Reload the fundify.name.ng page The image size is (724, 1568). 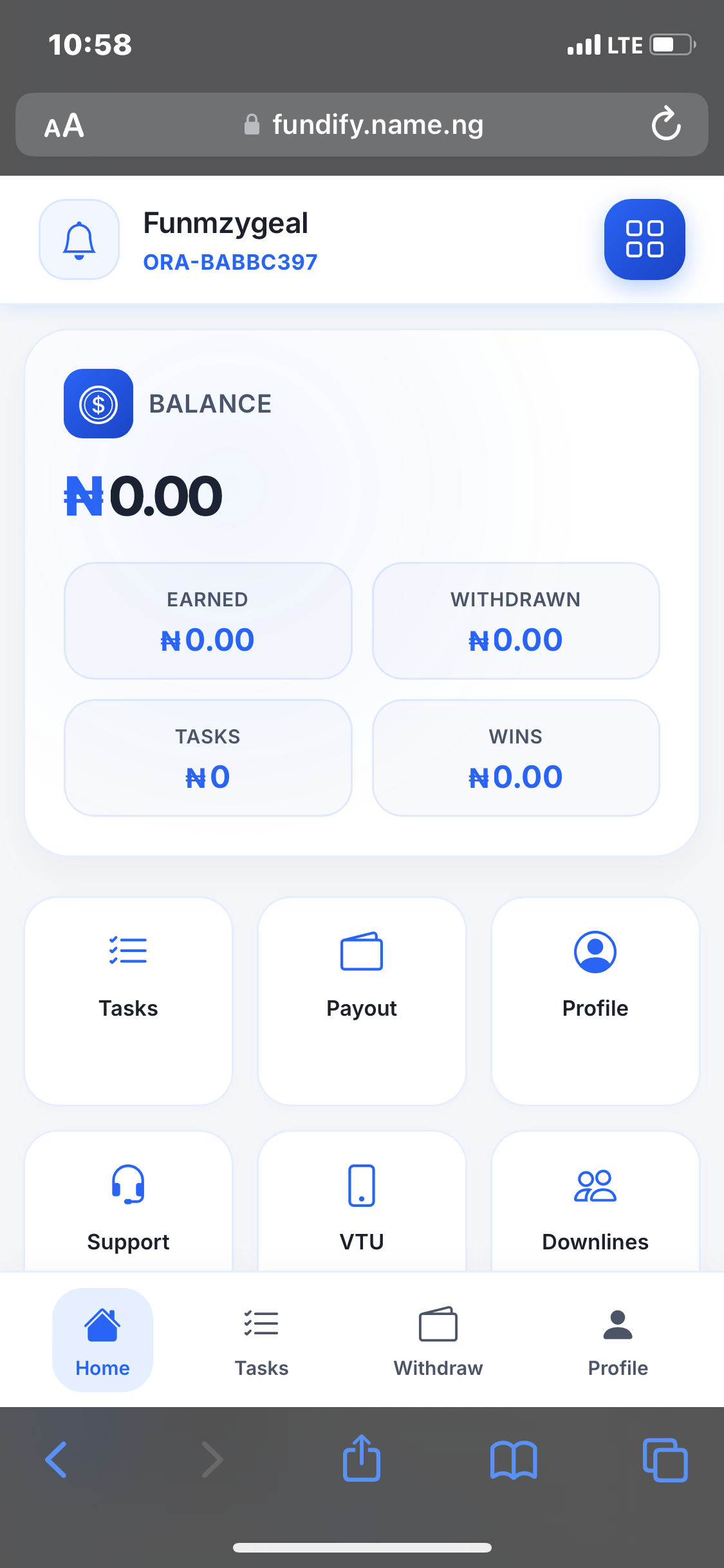(x=666, y=124)
